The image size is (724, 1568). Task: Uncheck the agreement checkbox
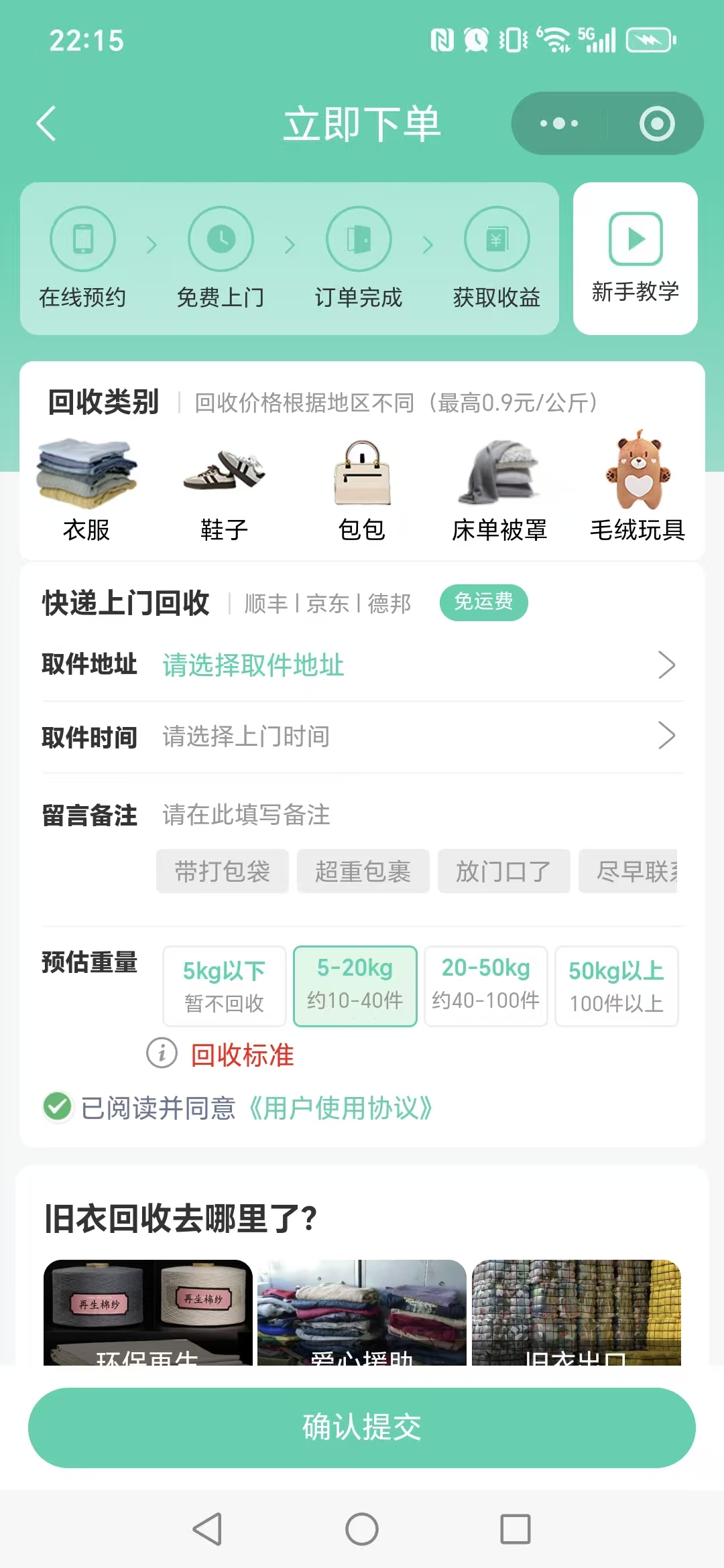click(x=58, y=1106)
